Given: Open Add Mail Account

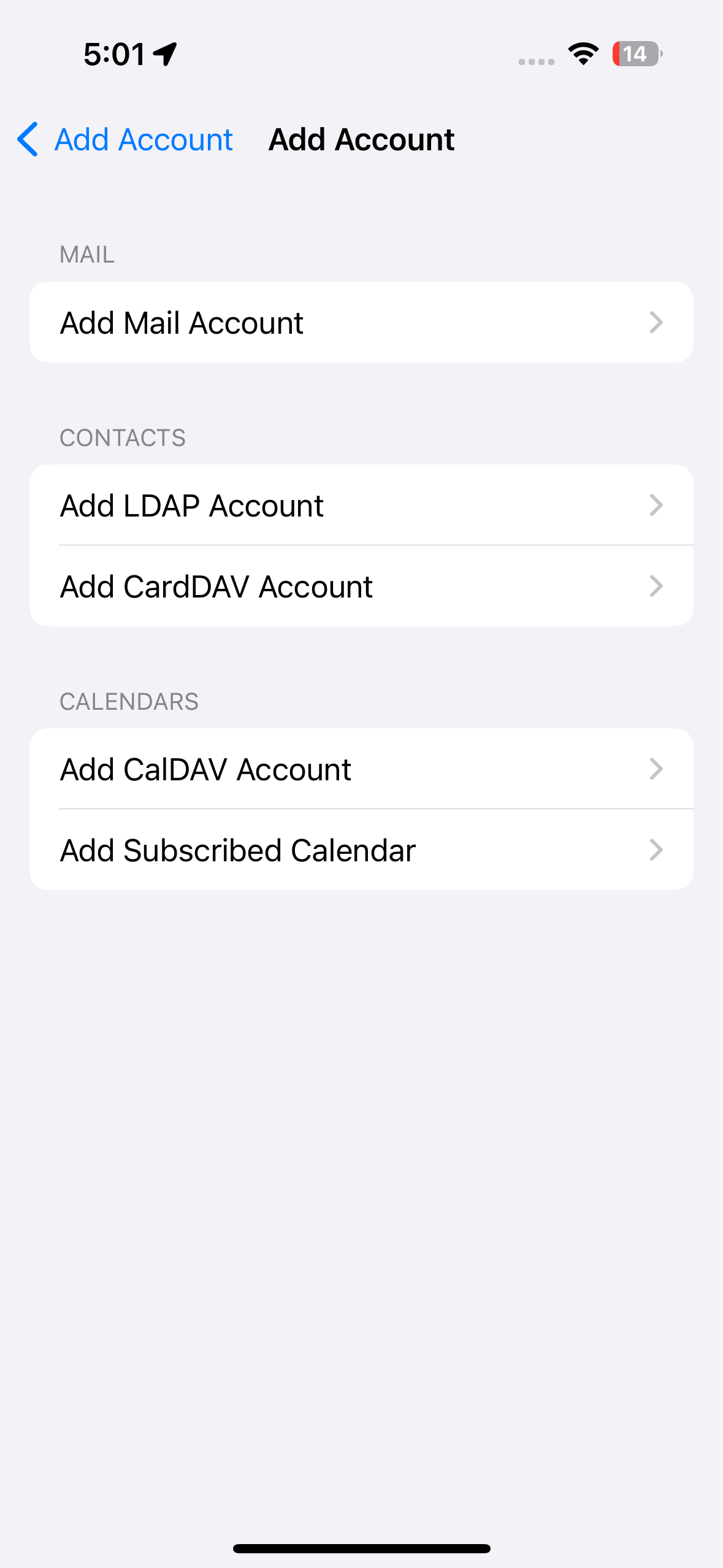Looking at the screenshot, I should pyautogui.click(x=361, y=323).
